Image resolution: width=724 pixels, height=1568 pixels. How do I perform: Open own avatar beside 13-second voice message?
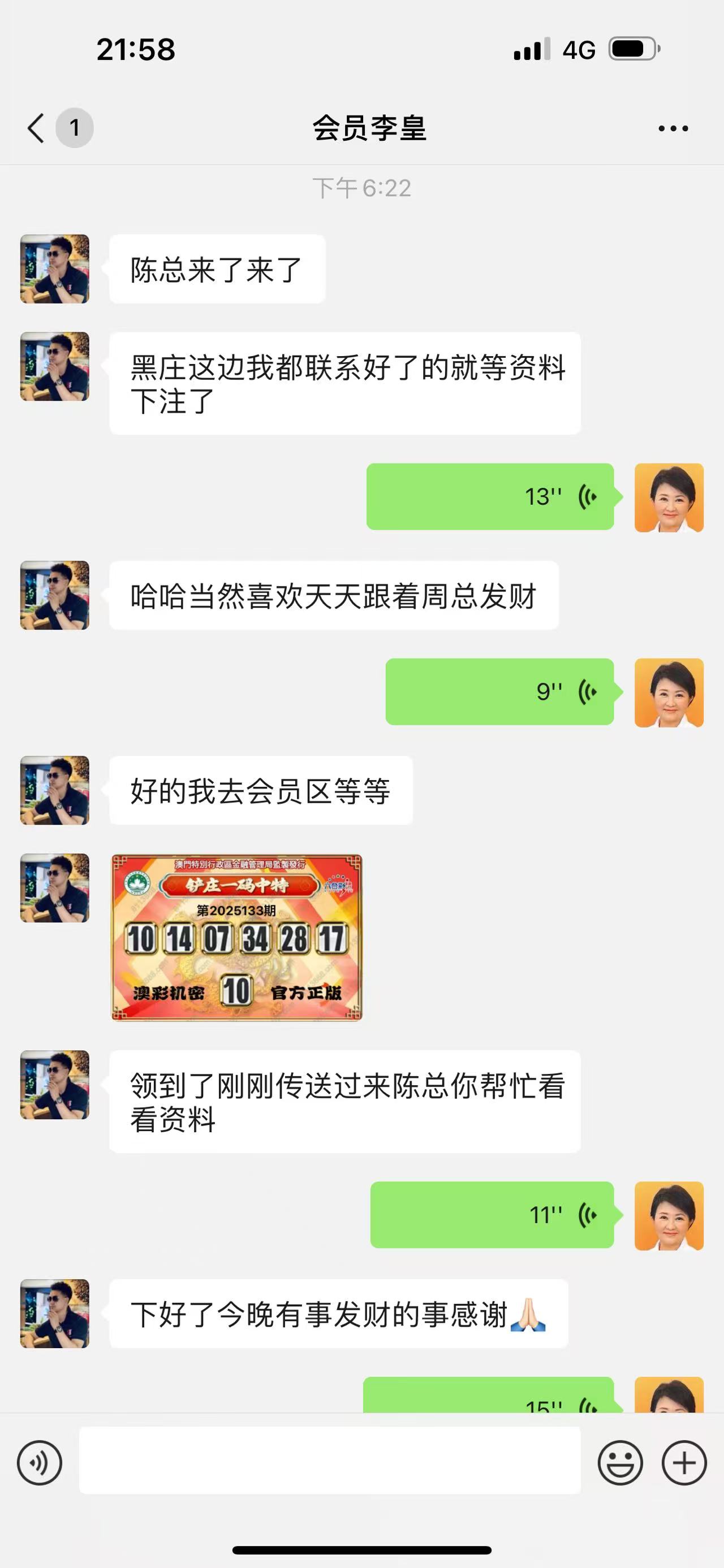(669, 498)
